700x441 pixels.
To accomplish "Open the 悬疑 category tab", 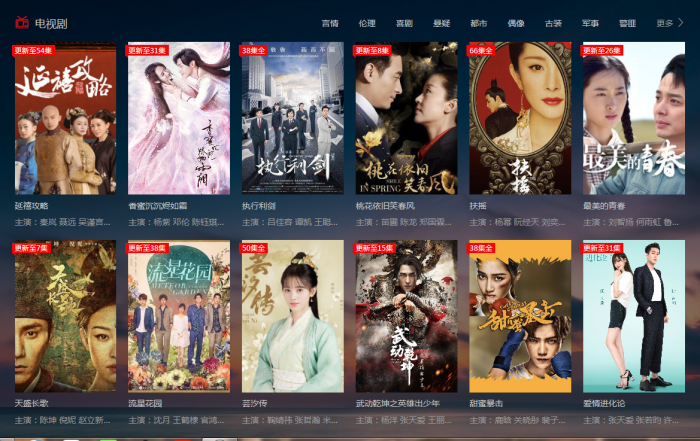I will click(441, 22).
